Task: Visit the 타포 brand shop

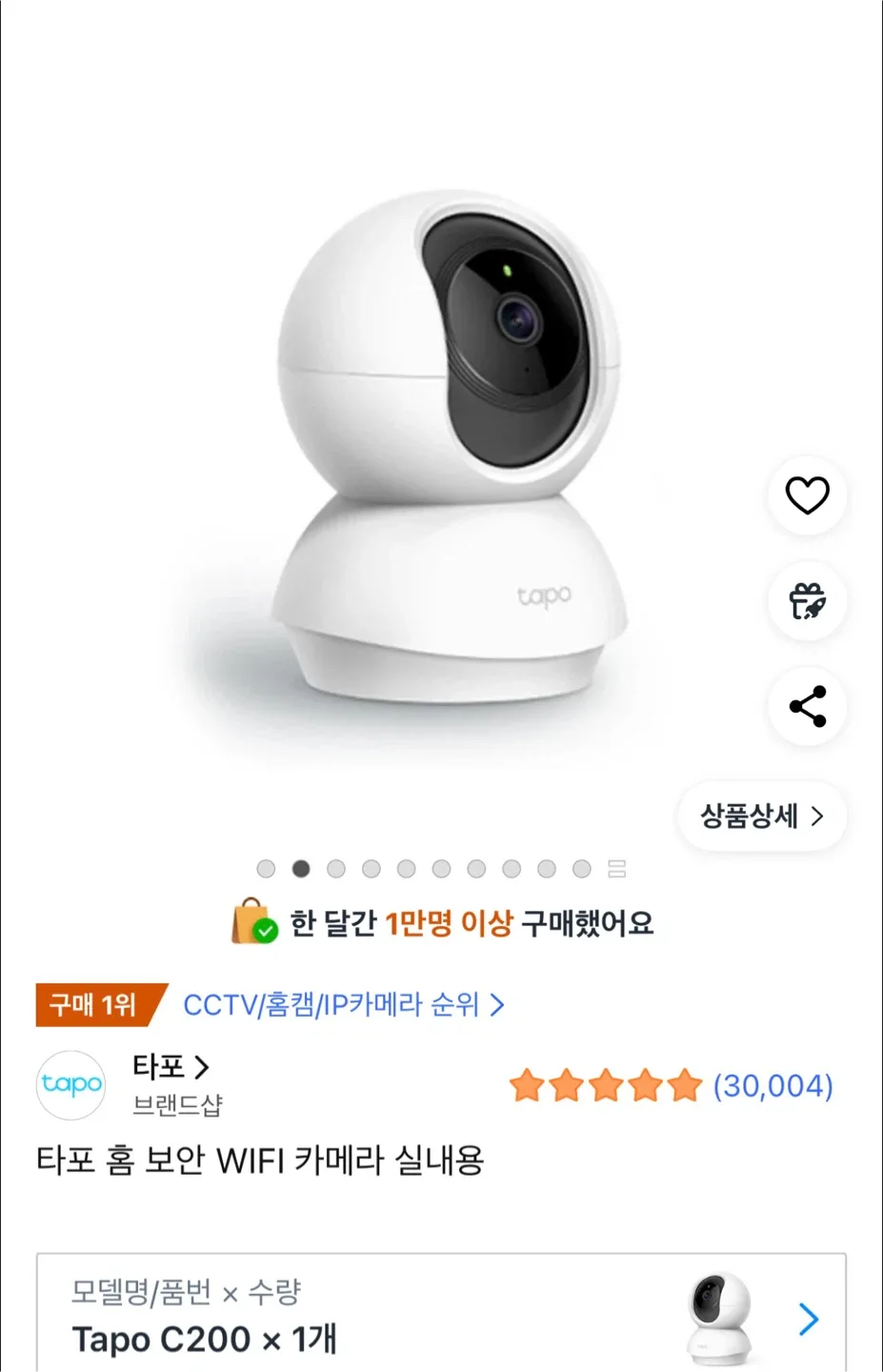Action: point(170,1068)
